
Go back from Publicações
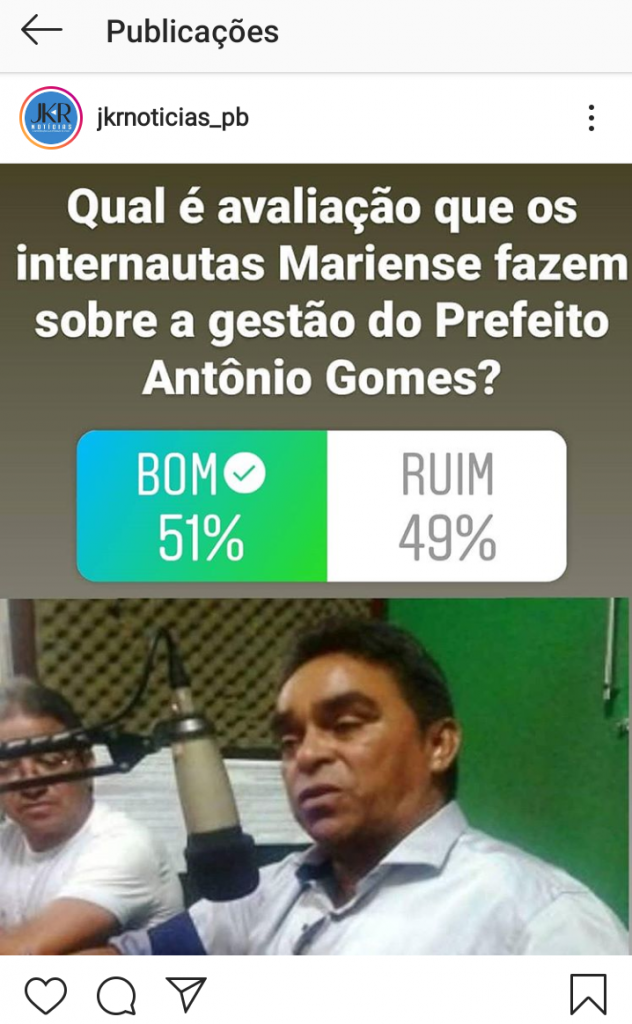coord(42,31)
